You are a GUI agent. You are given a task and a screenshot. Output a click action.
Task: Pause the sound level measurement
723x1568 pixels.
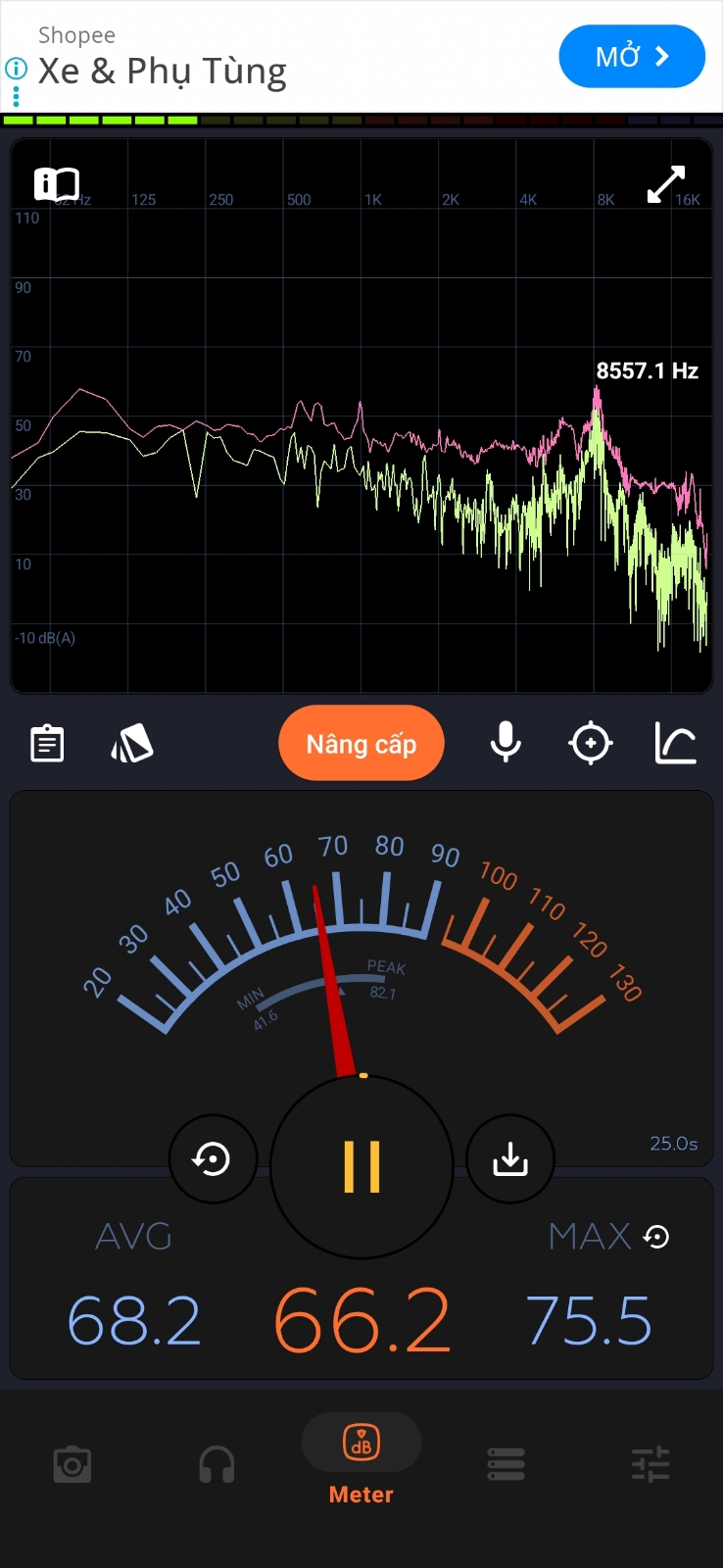[x=361, y=1166]
